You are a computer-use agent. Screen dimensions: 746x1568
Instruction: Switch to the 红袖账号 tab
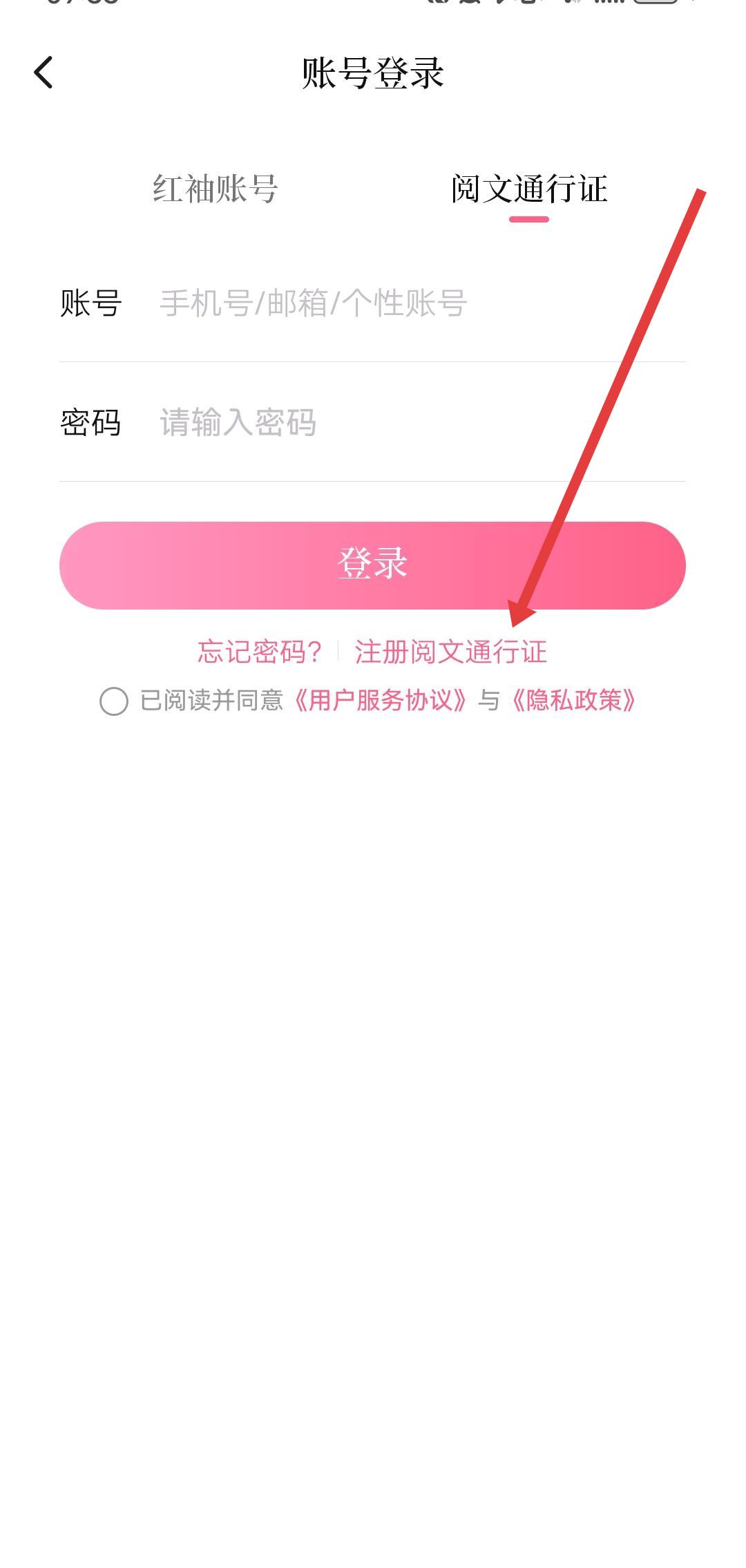215,189
